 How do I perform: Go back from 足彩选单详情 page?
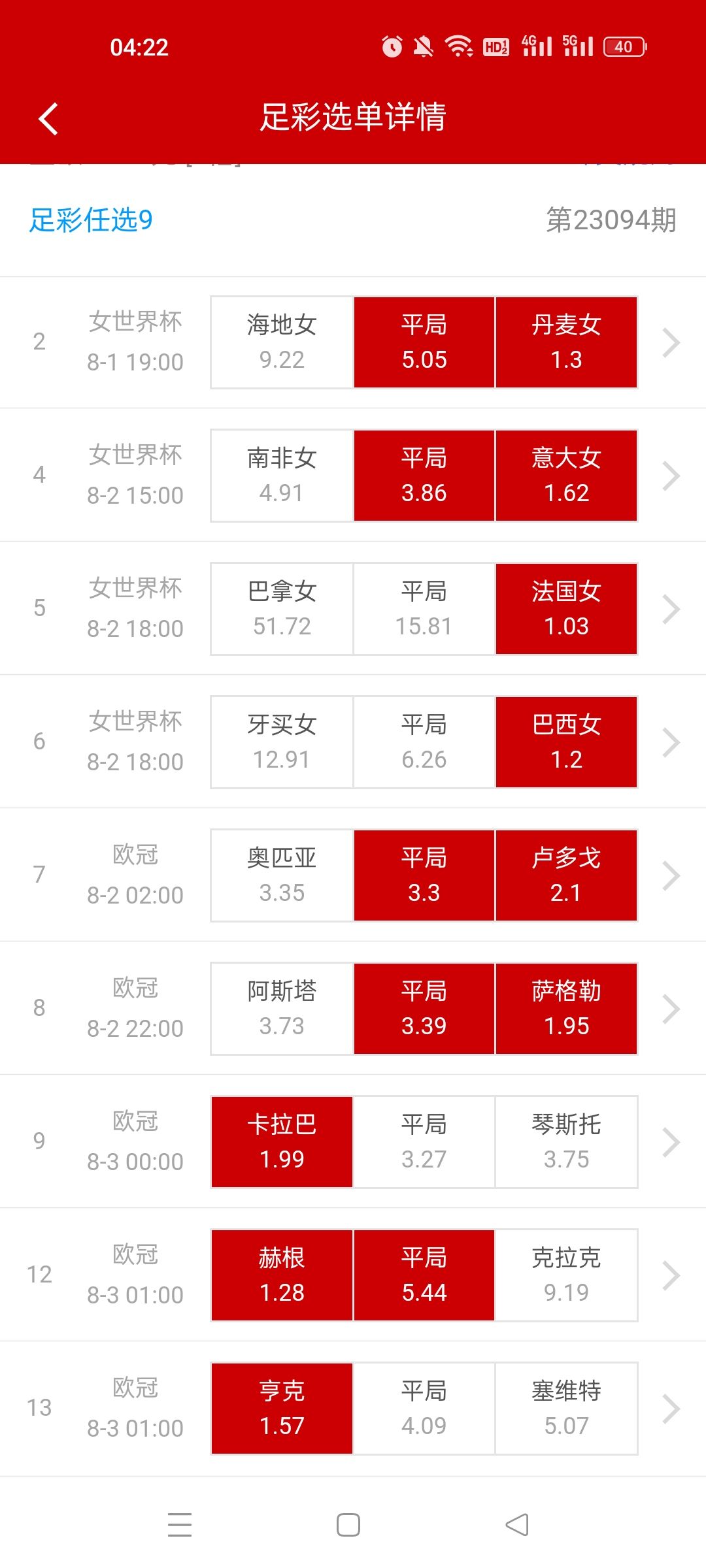[x=49, y=119]
